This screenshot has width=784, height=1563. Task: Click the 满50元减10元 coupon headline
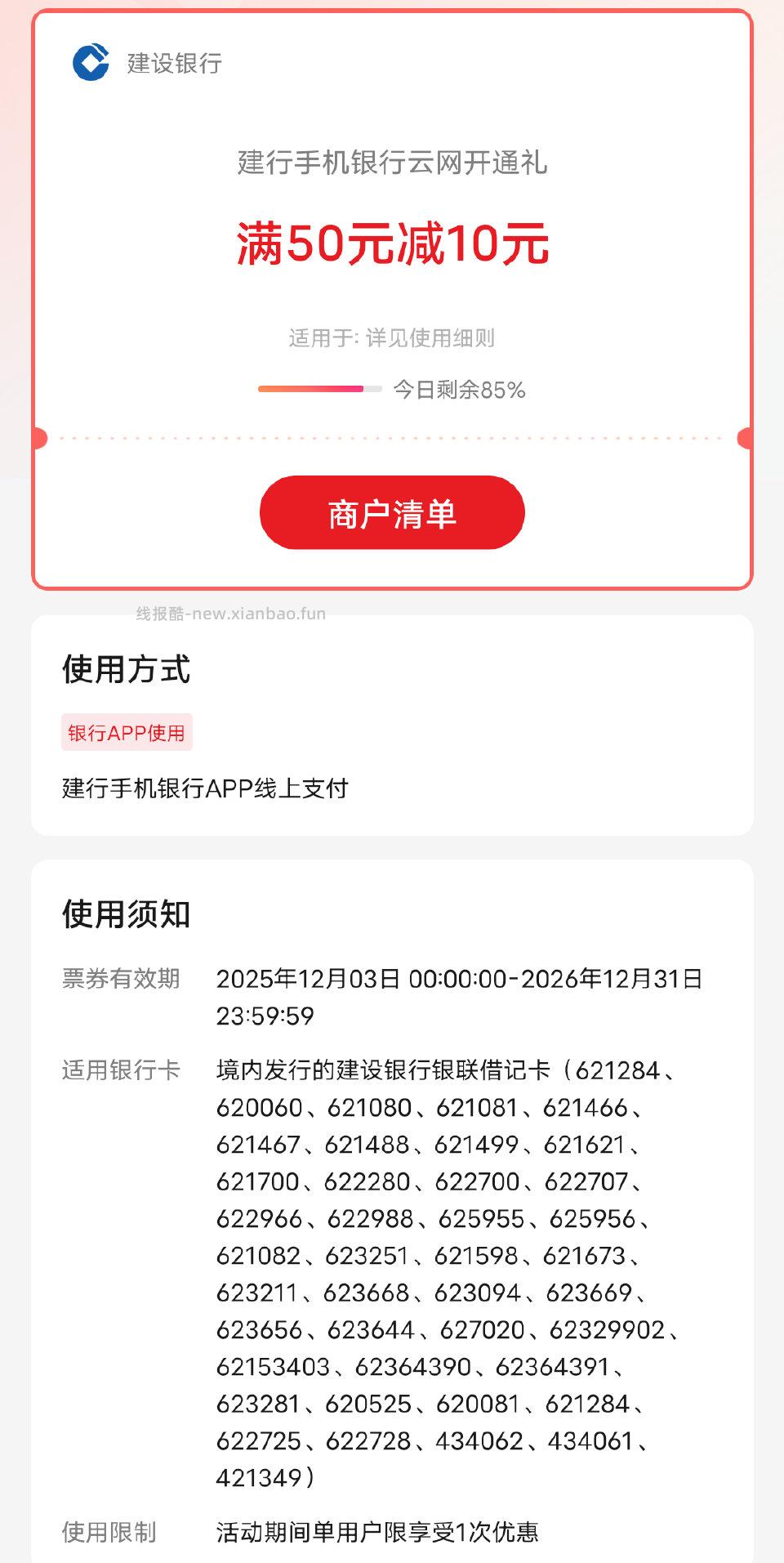(x=392, y=243)
